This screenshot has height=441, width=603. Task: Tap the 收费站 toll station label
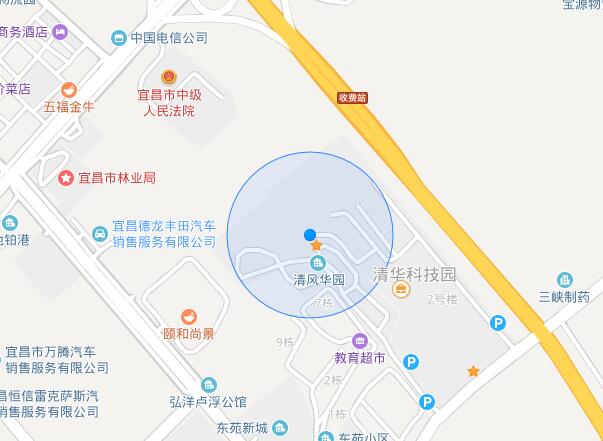coord(352,98)
